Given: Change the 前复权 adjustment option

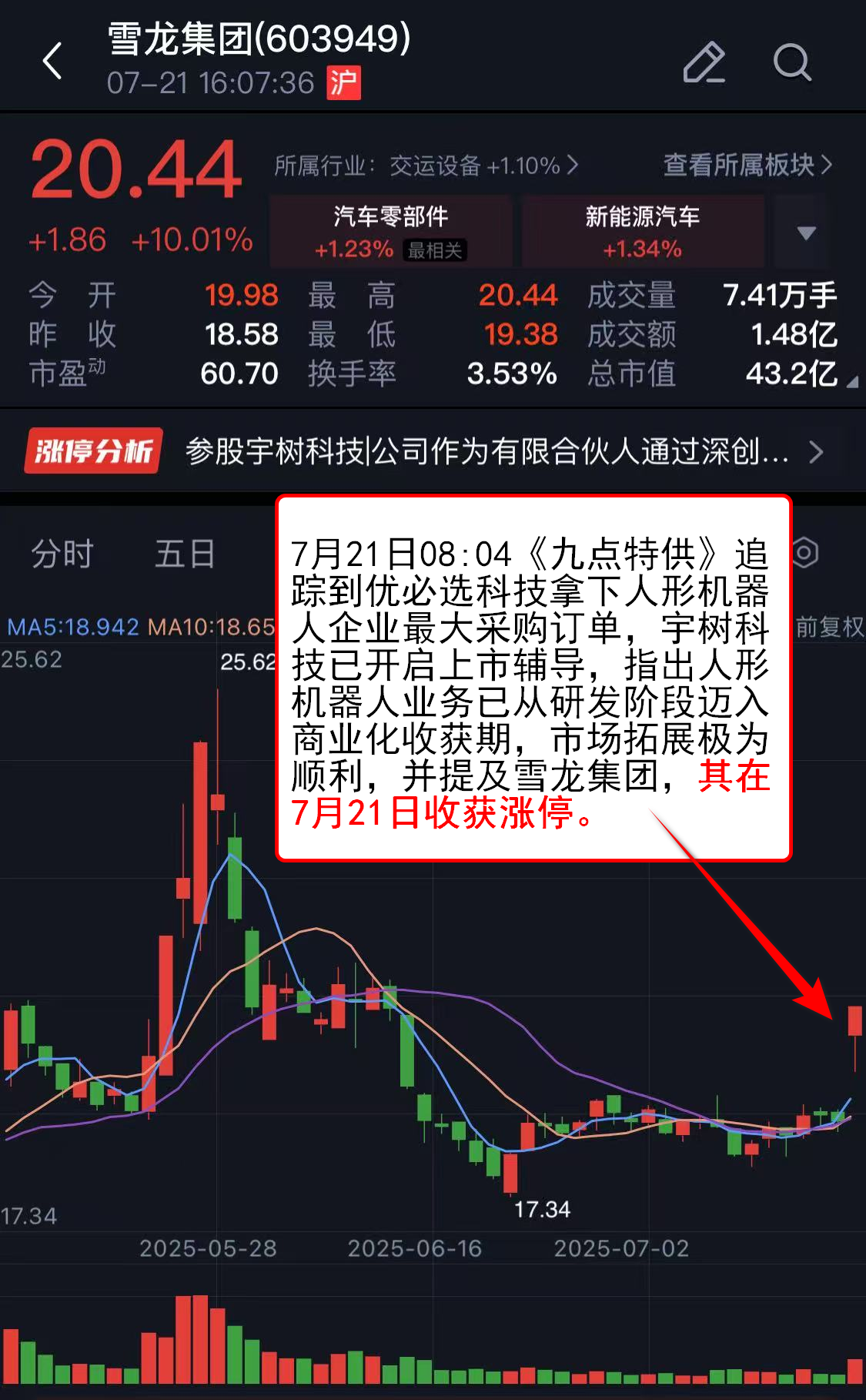Looking at the screenshot, I should pos(830,627).
